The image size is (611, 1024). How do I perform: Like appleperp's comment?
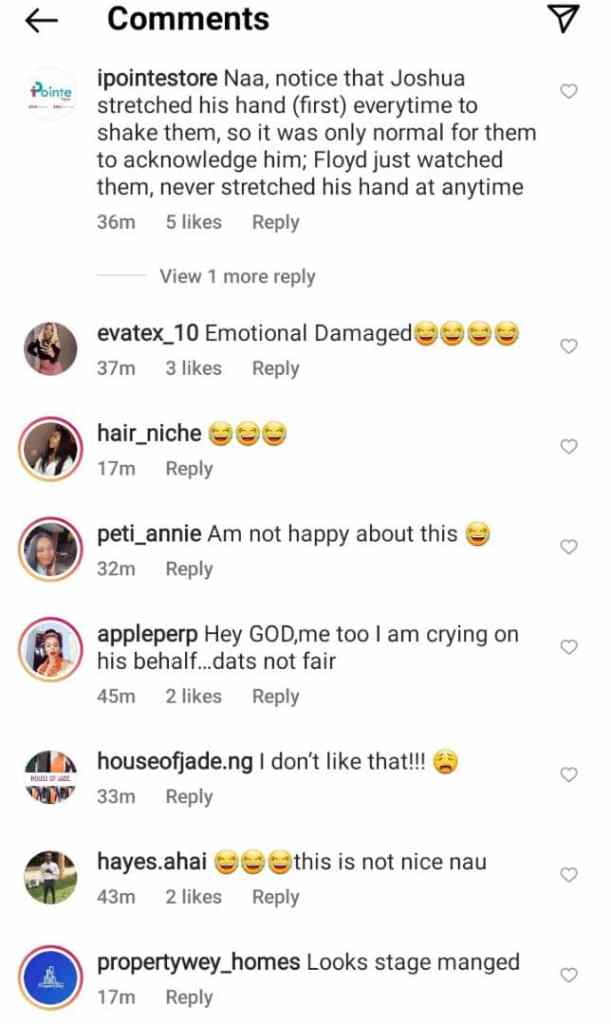(x=568, y=647)
